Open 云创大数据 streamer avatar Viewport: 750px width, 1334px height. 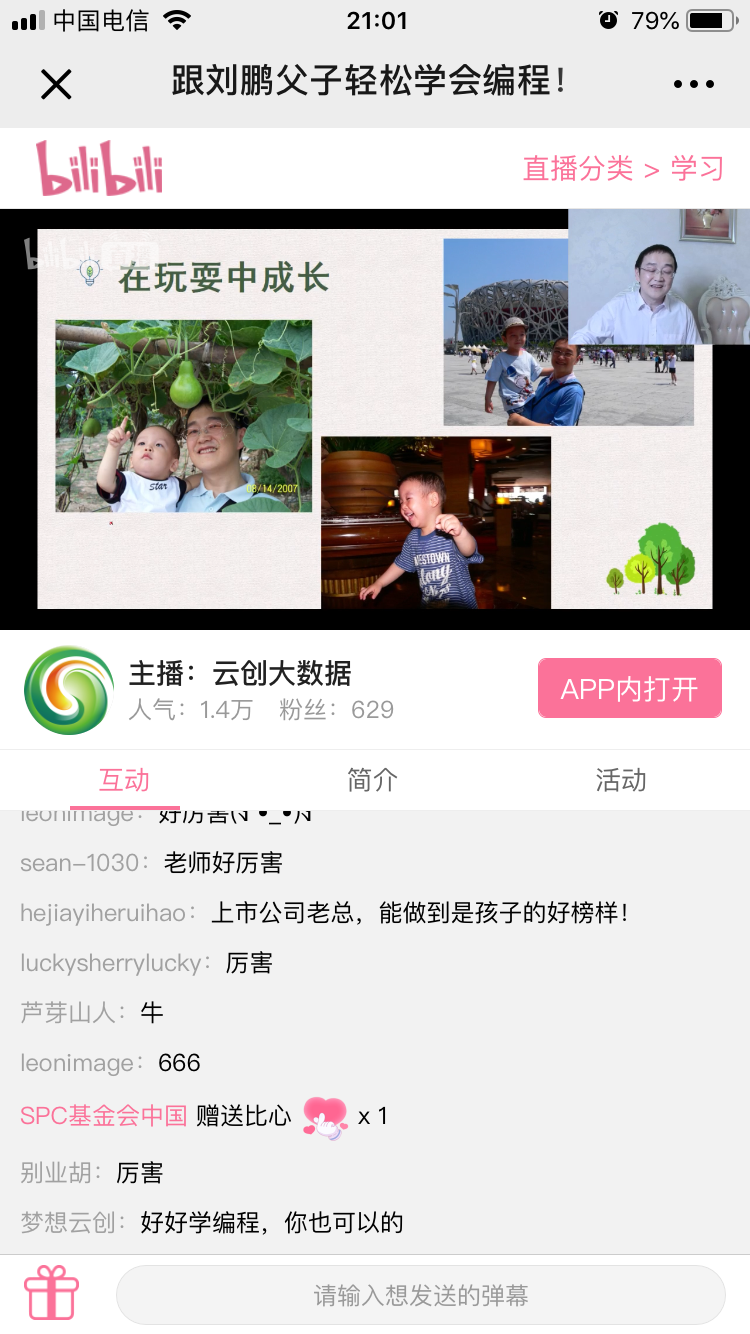(x=69, y=690)
